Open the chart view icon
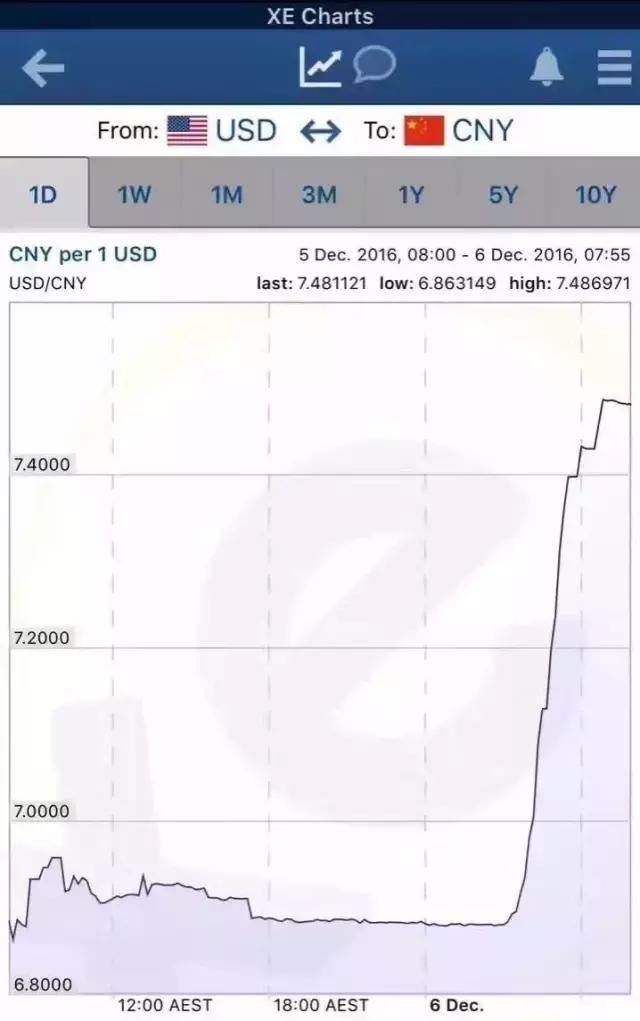 pos(321,67)
